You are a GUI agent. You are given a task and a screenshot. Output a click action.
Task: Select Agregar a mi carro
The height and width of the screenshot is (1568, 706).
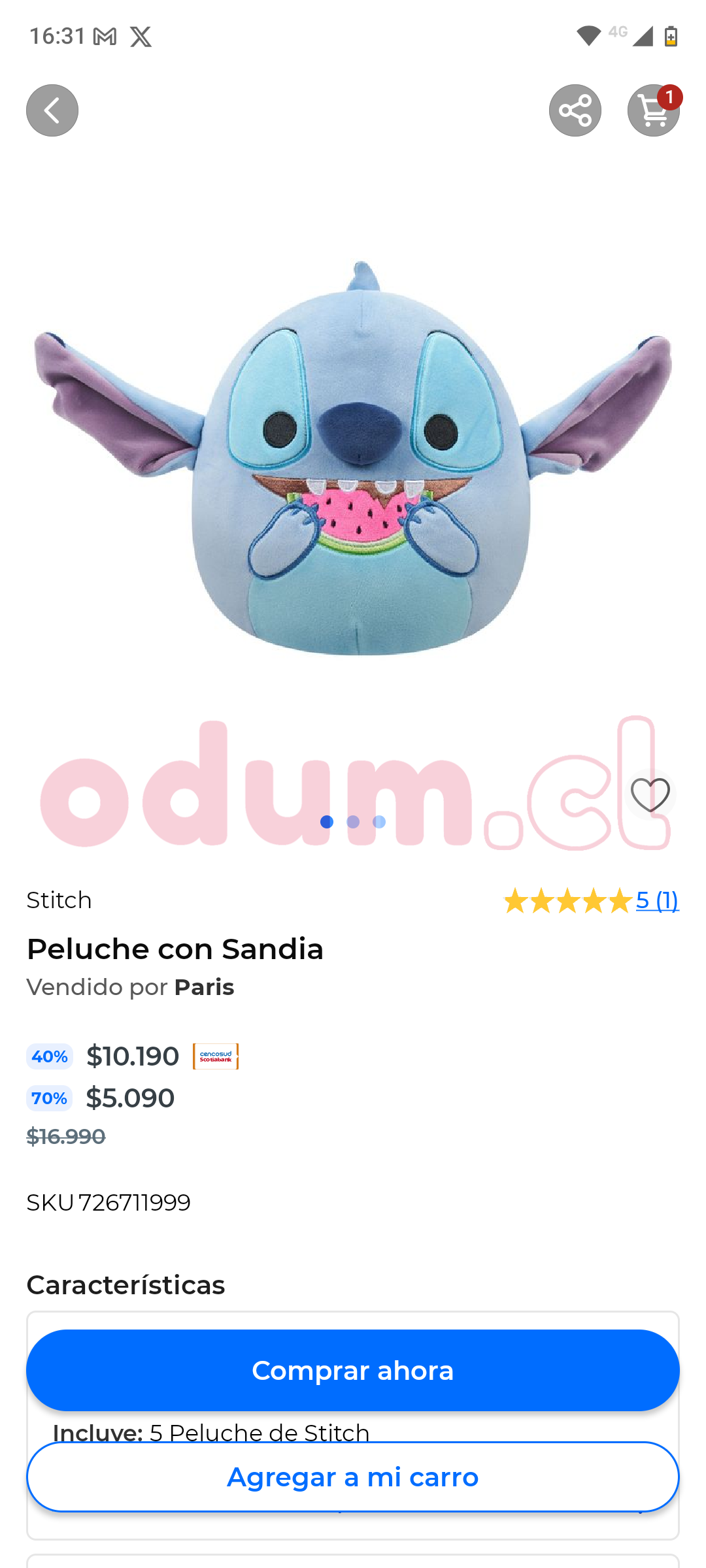click(353, 1477)
